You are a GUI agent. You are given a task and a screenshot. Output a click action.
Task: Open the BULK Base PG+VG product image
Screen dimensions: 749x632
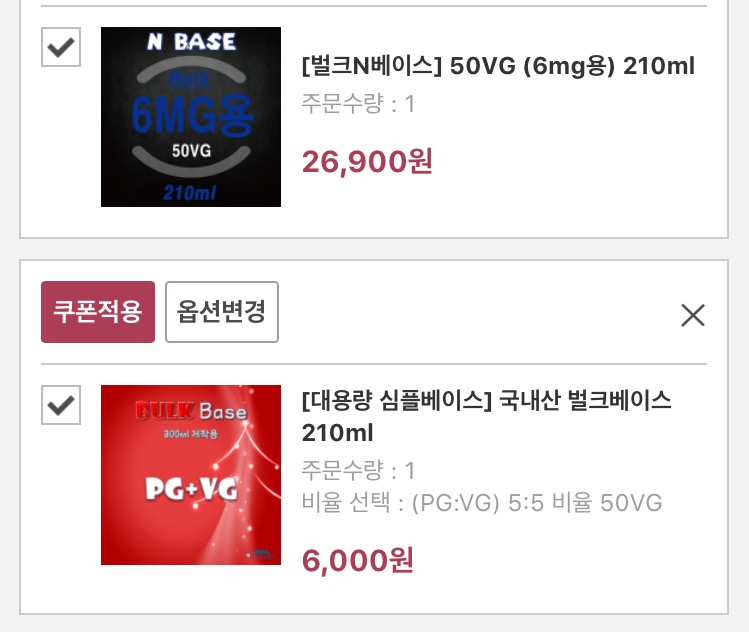[190, 475]
